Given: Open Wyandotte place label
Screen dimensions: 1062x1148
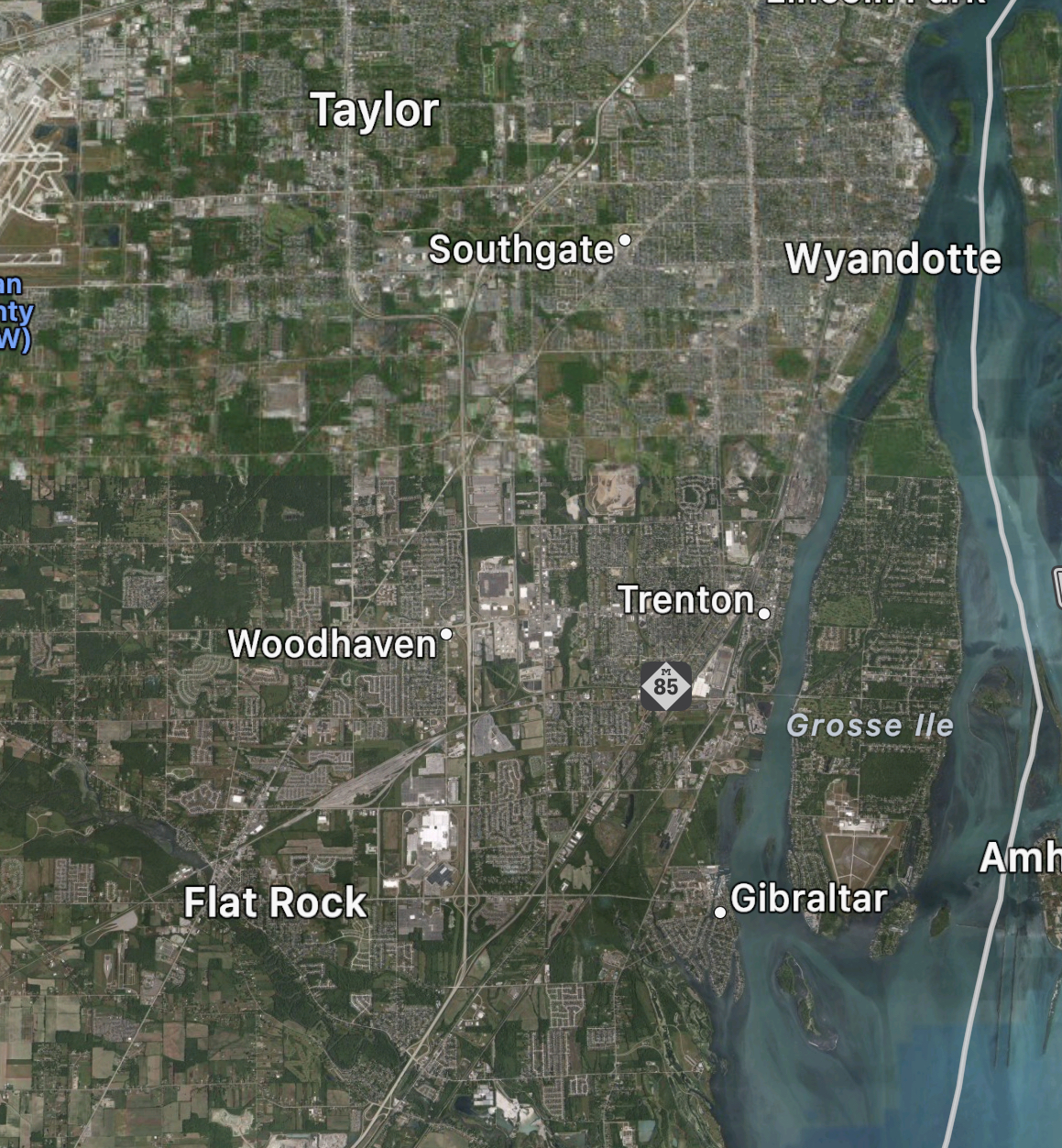Looking at the screenshot, I should coord(892,258).
